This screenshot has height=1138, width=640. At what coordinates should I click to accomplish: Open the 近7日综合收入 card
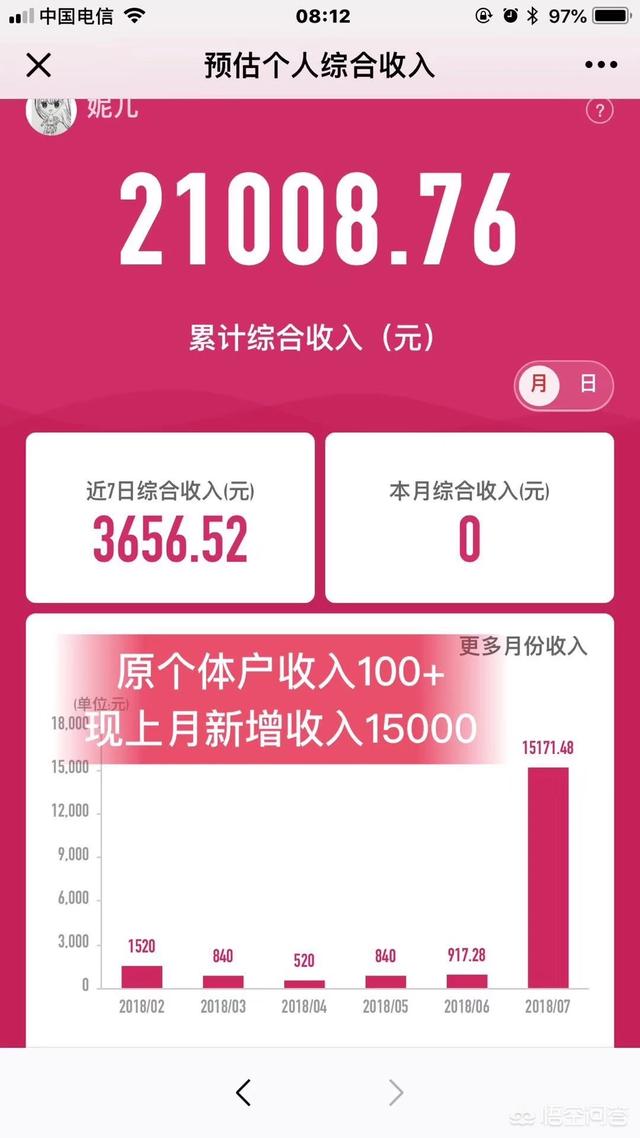tap(170, 517)
